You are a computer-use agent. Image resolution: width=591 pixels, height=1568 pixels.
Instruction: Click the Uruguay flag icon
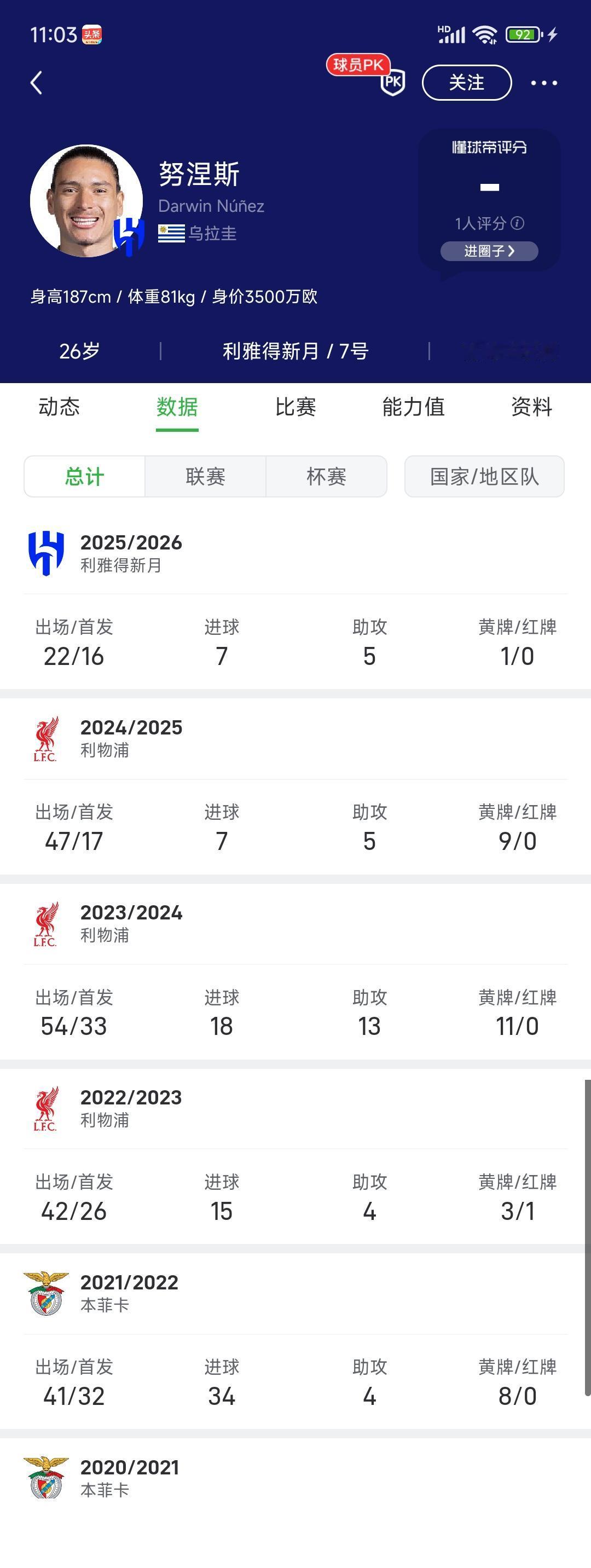(x=171, y=233)
